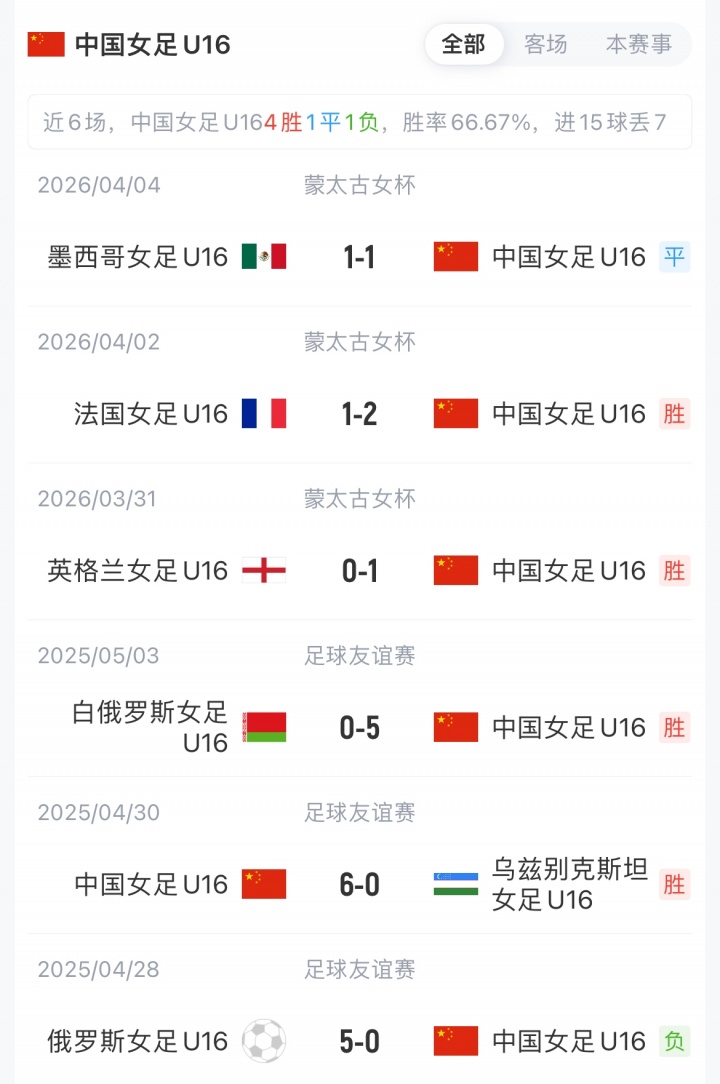Open the 白俄罗斯女足U16 0-5 match

360,727
